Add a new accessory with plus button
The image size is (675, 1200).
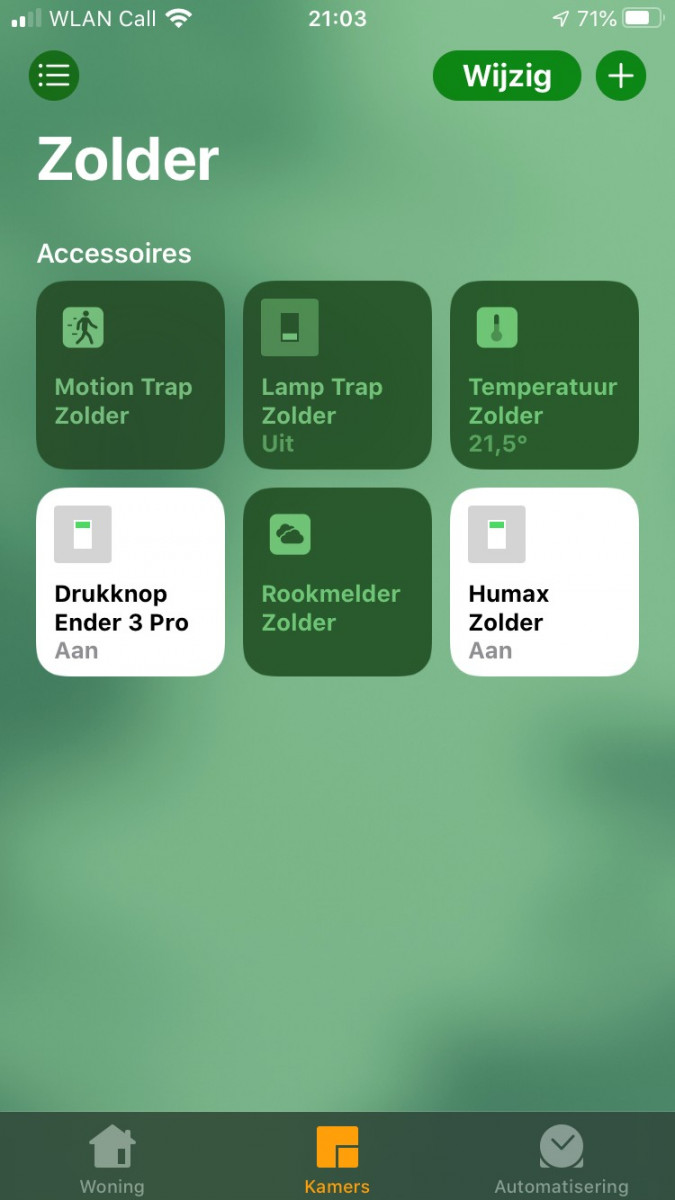[x=621, y=76]
